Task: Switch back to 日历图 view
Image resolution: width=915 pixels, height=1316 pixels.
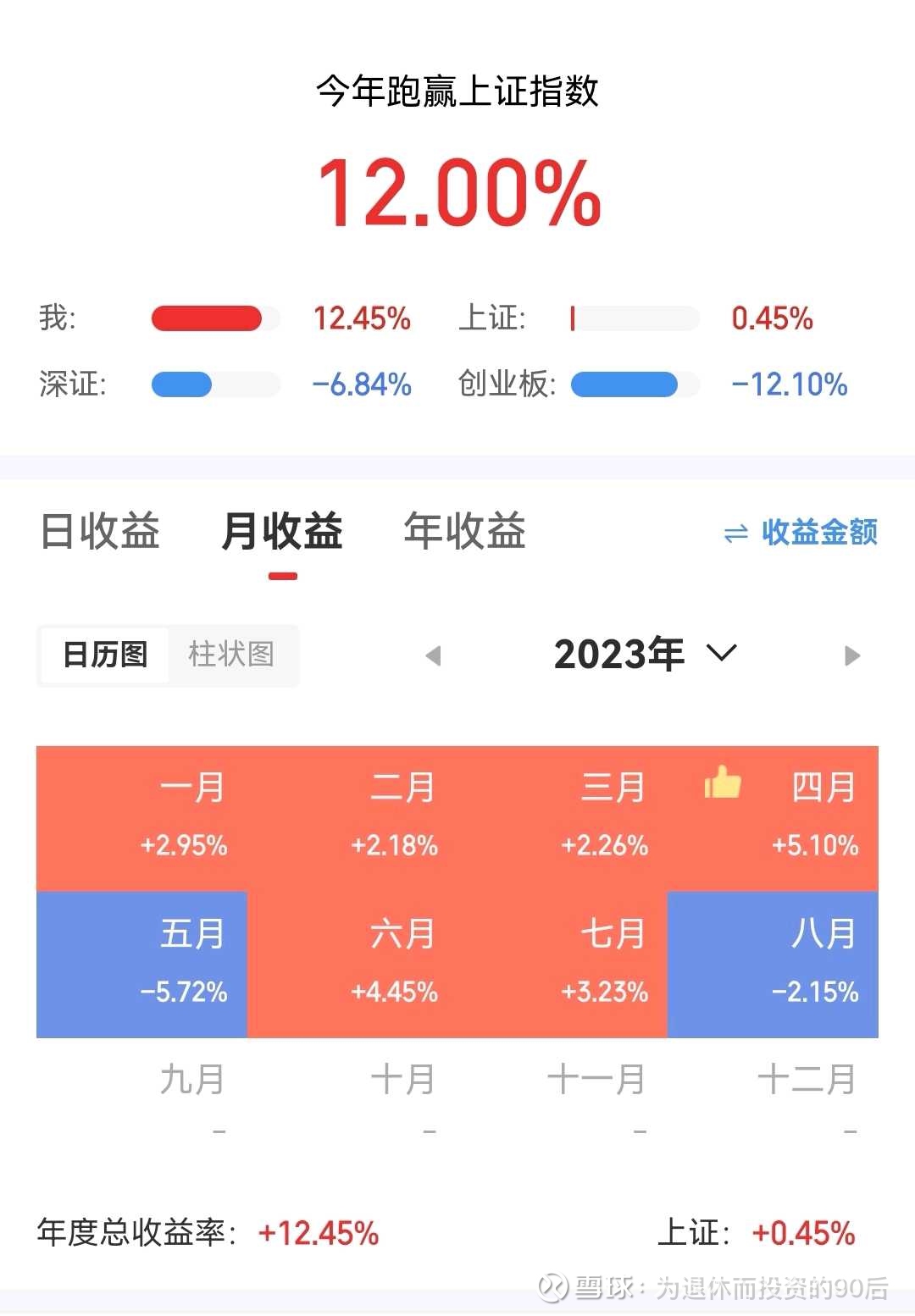Action: [103, 655]
